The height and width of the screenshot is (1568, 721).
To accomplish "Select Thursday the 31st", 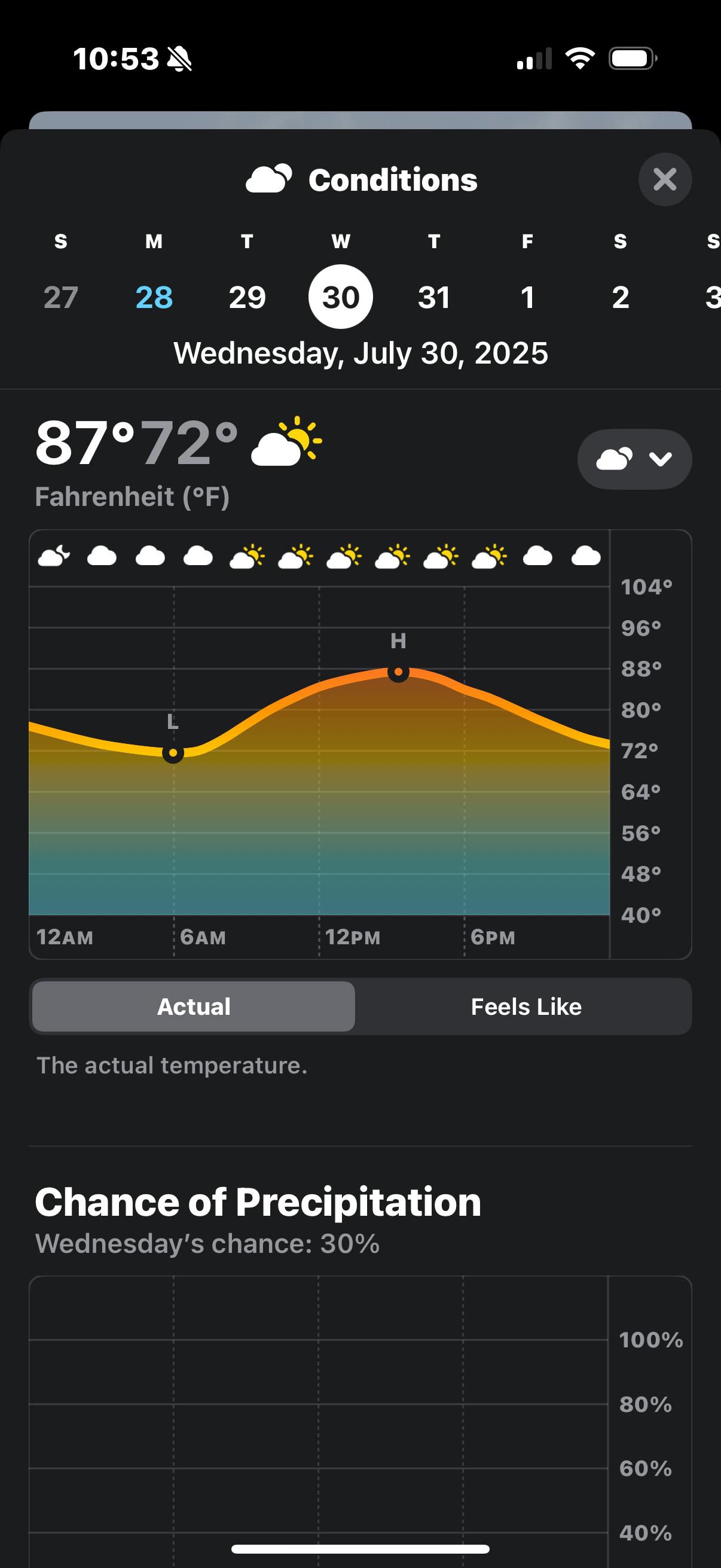I will point(434,297).
